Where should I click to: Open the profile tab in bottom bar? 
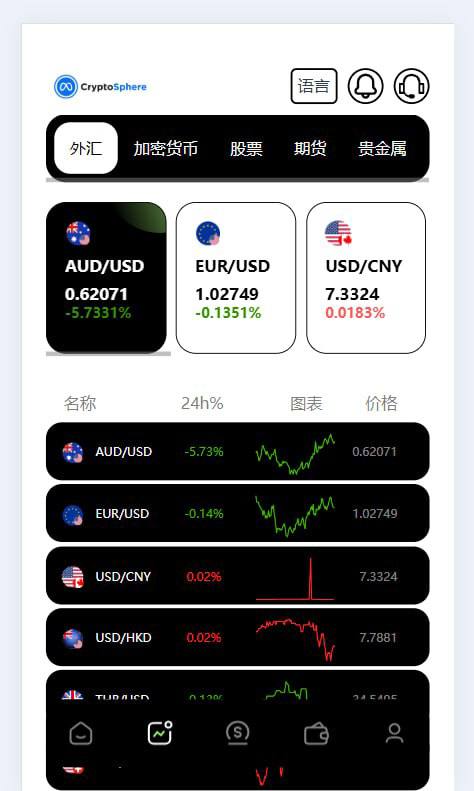coord(394,733)
